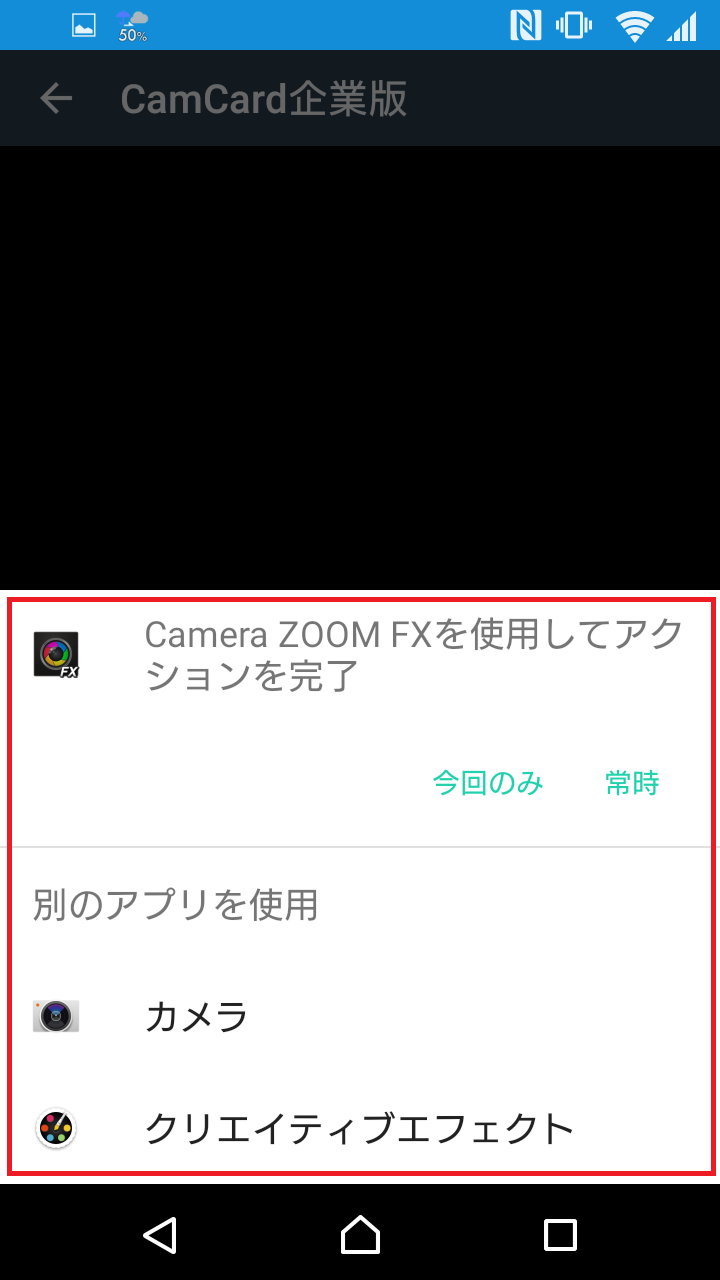
Task: Select クリエイティブエフェクト app
Action: (360, 1128)
